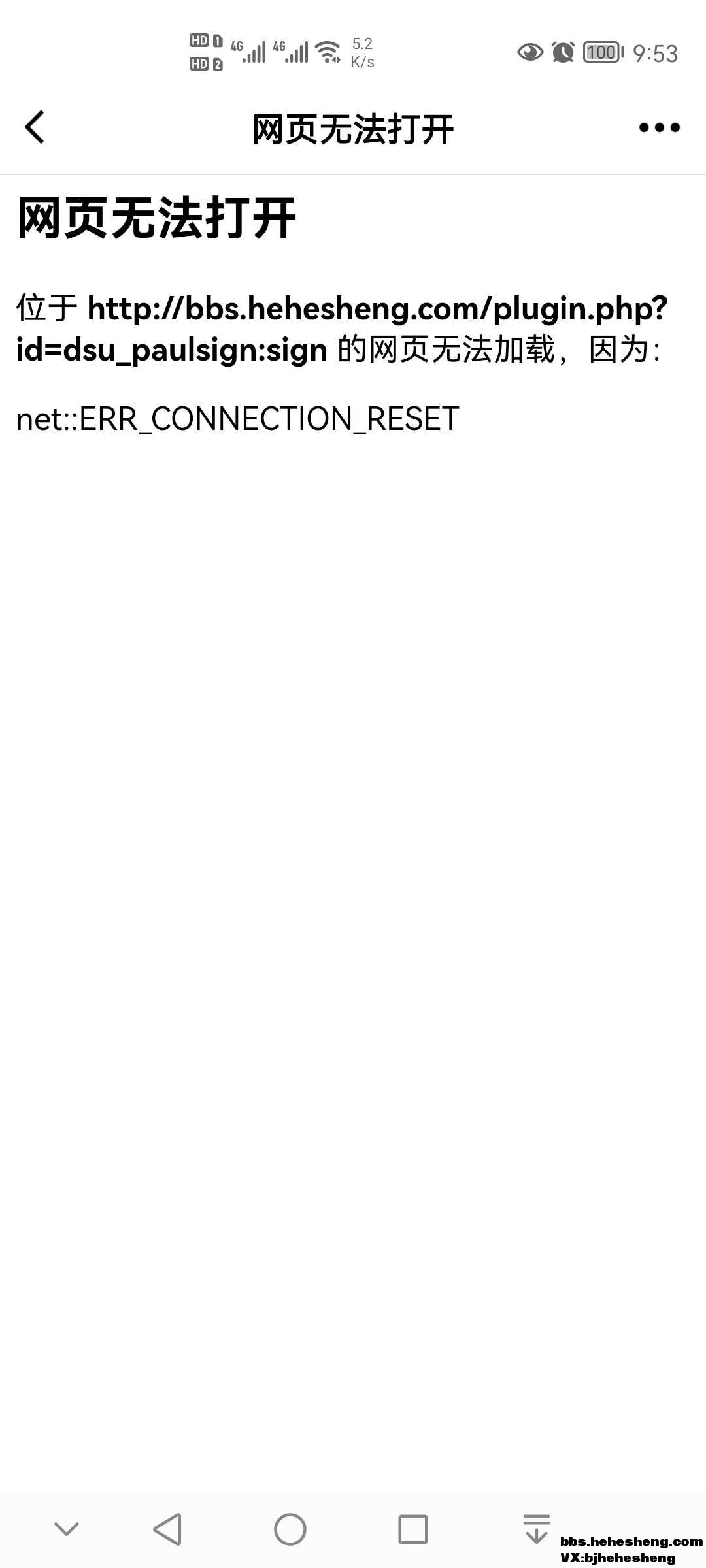Hide the navigation bar with the chevron
Viewport: 706px width, 1568px height.
(x=66, y=1529)
